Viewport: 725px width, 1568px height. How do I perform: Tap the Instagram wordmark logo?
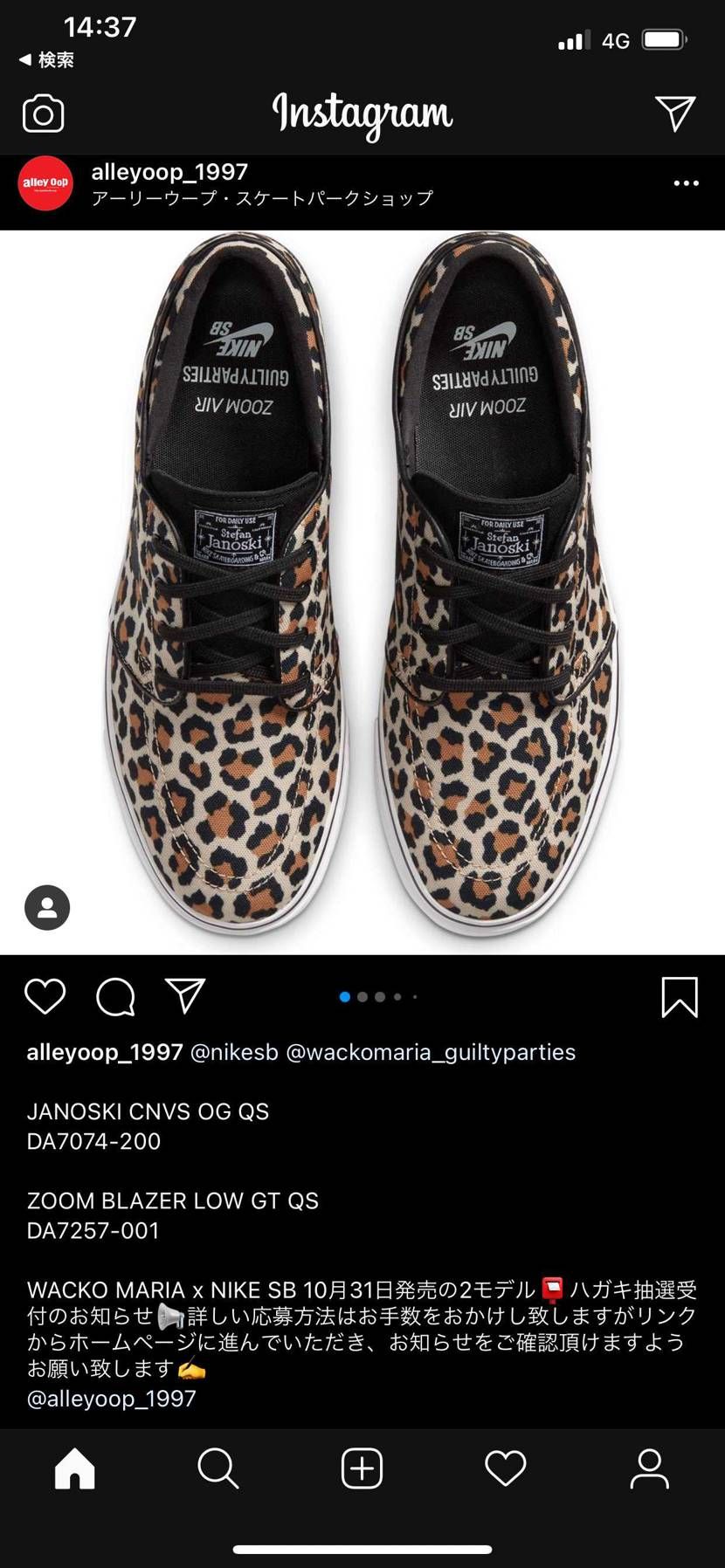[x=362, y=113]
